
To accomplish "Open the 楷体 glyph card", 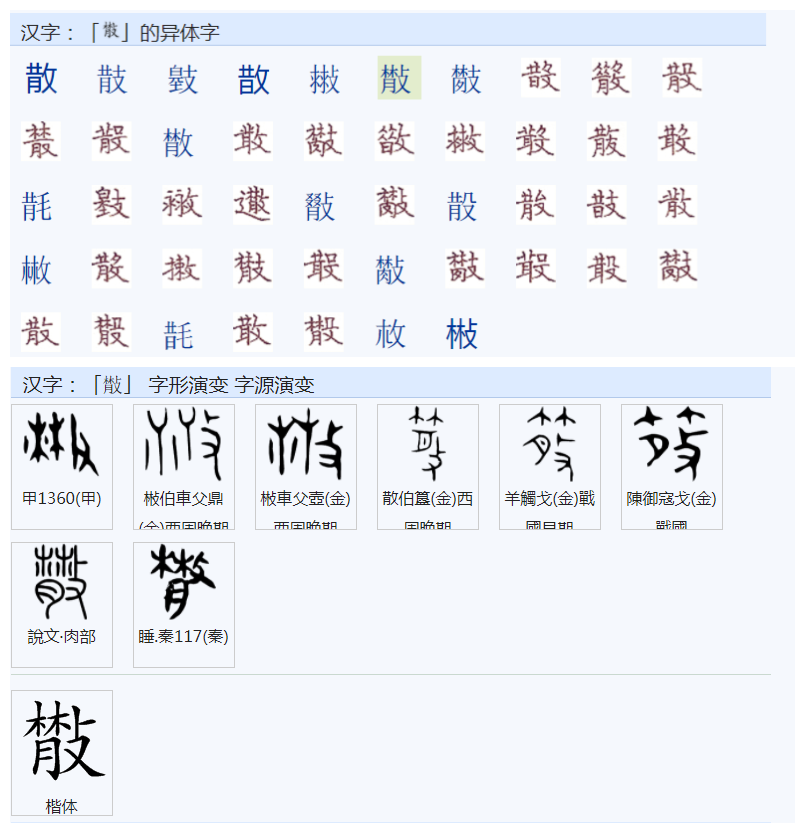I will click(62, 752).
